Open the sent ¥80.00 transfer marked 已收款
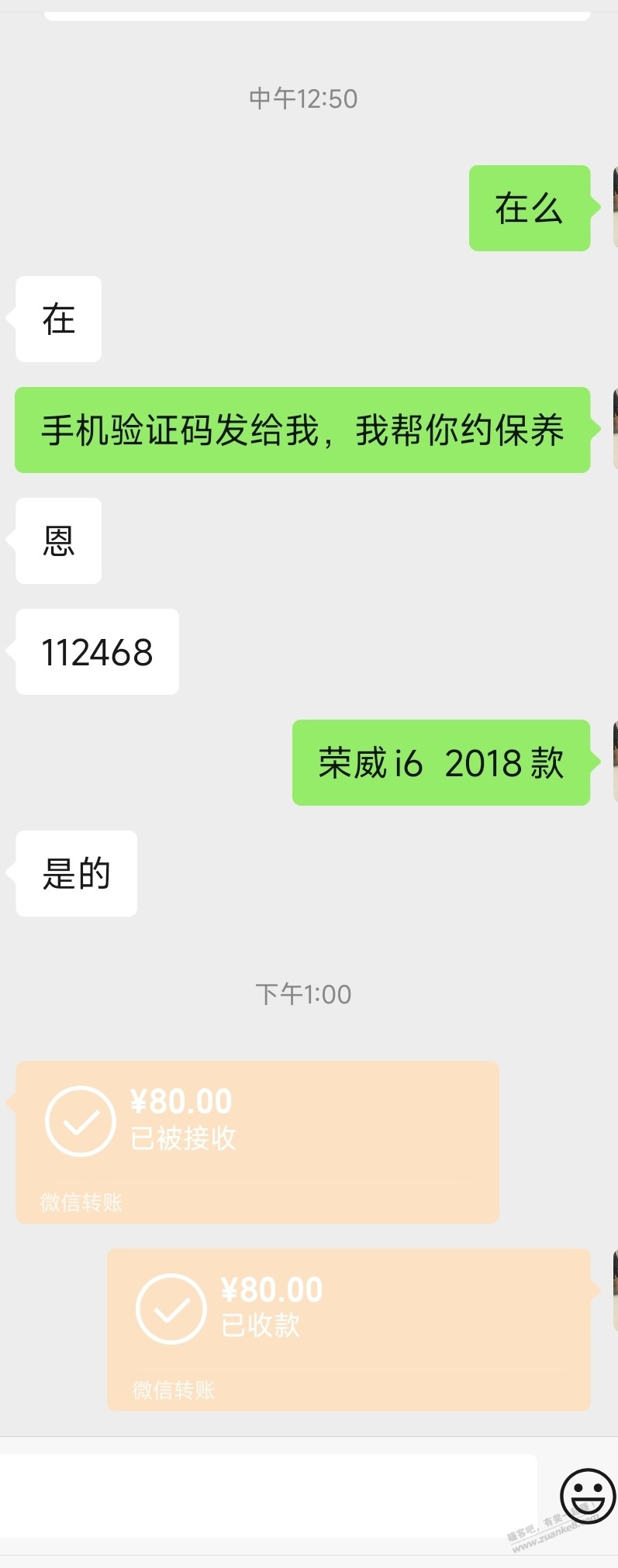The image size is (618, 1568). pyautogui.click(x=348, y=1329)
